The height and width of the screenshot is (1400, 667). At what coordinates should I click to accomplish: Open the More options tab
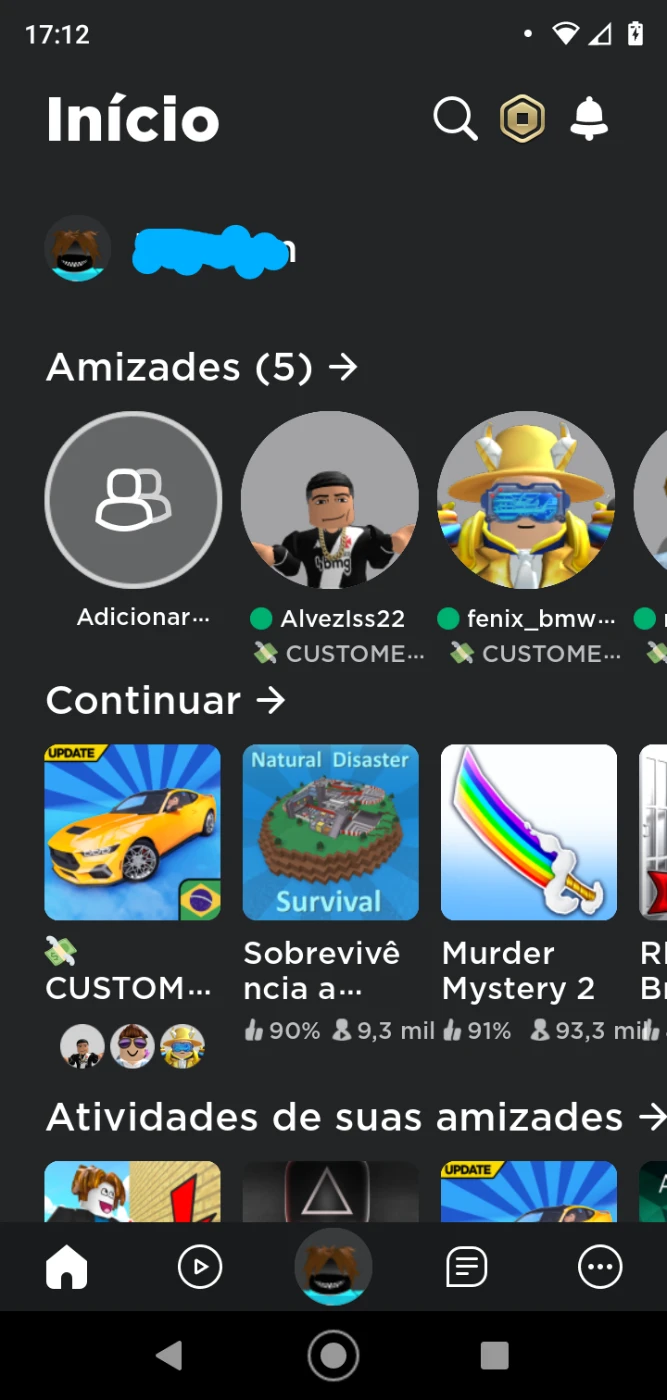pyautogui.click(x=600, y=1267)
